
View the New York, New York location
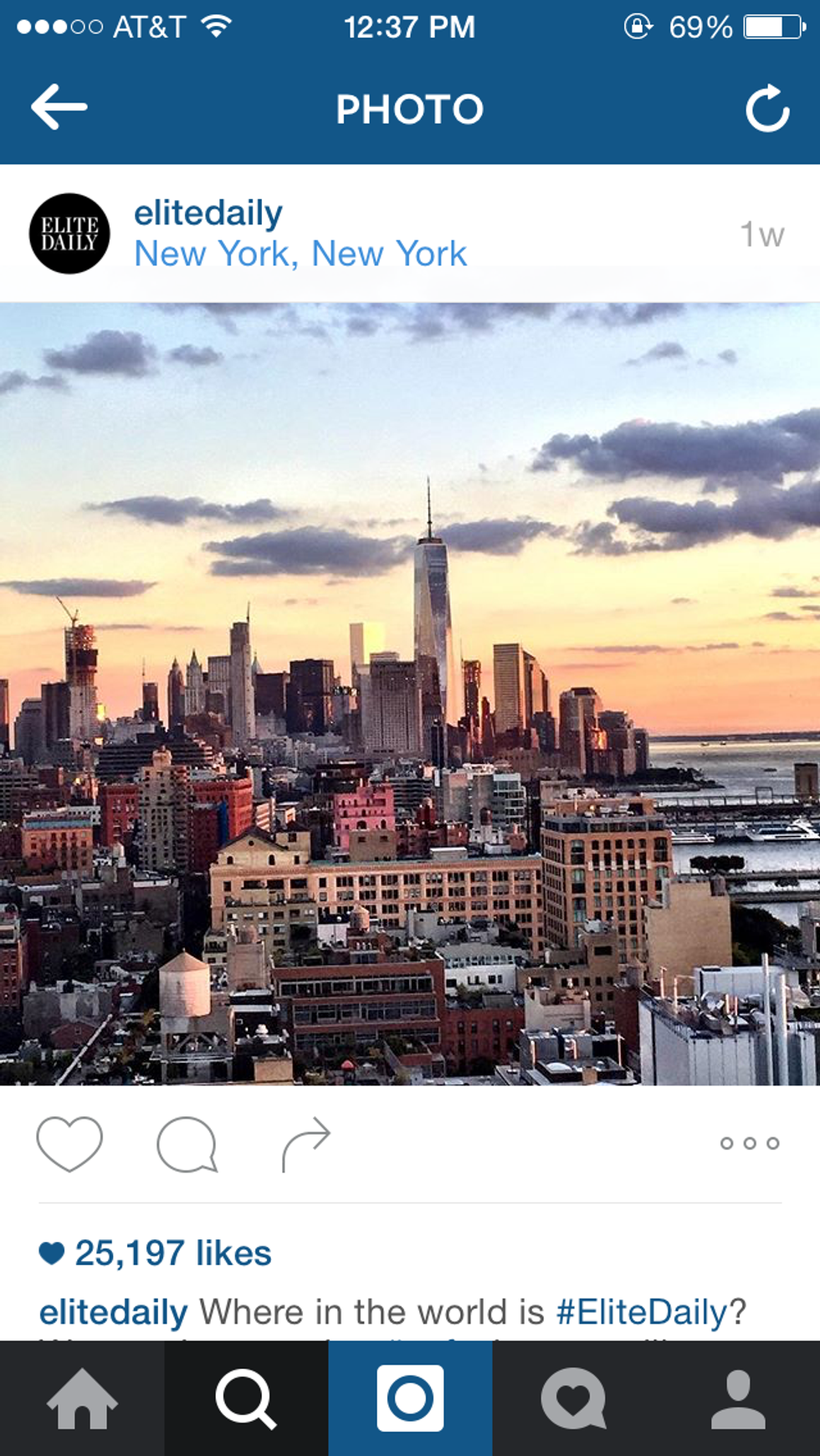tap(300, 254)
